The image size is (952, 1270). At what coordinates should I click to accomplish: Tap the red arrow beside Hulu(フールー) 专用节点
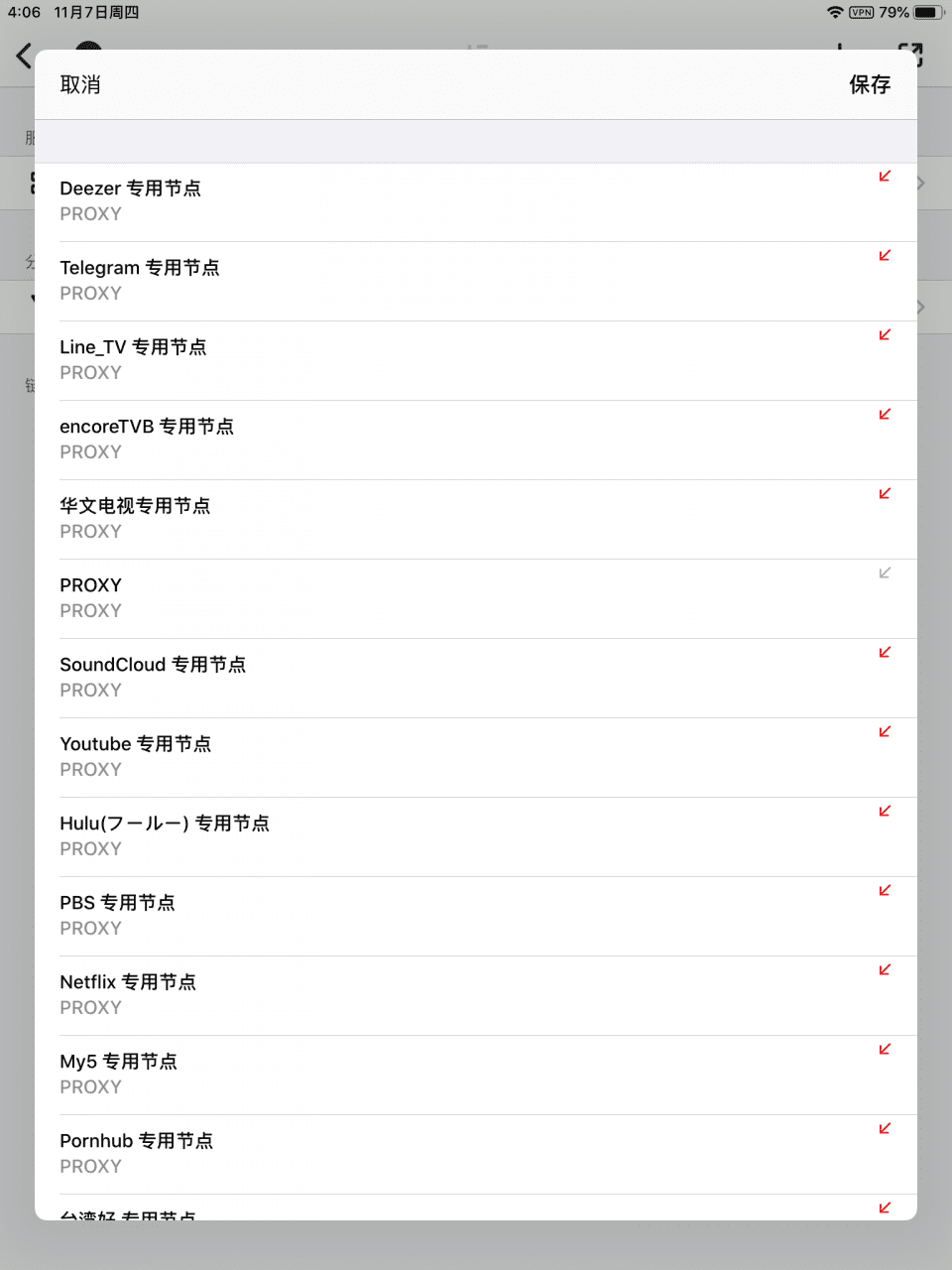[884, 811]
